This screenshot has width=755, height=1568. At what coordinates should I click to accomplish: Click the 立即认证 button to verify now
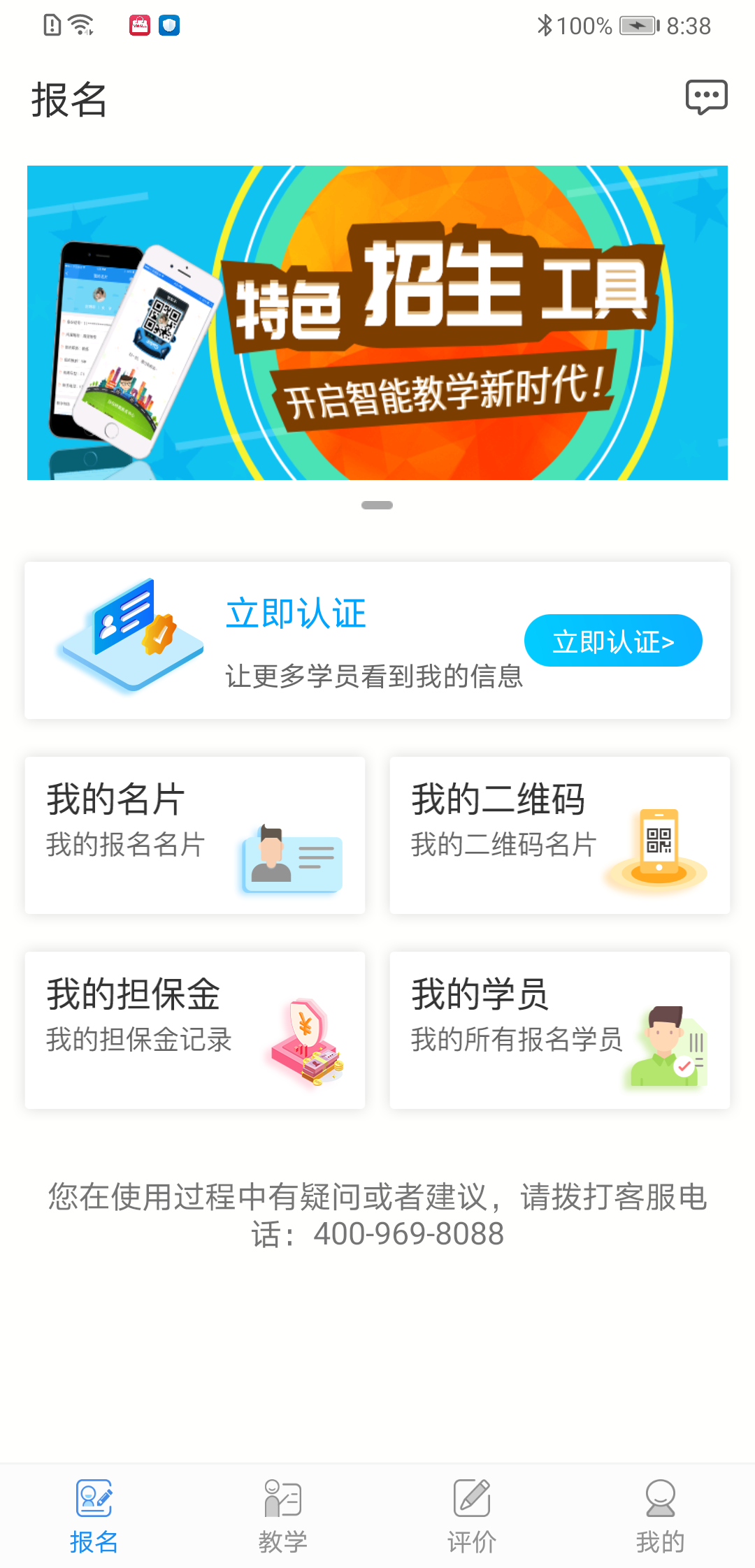click(613, 639)
